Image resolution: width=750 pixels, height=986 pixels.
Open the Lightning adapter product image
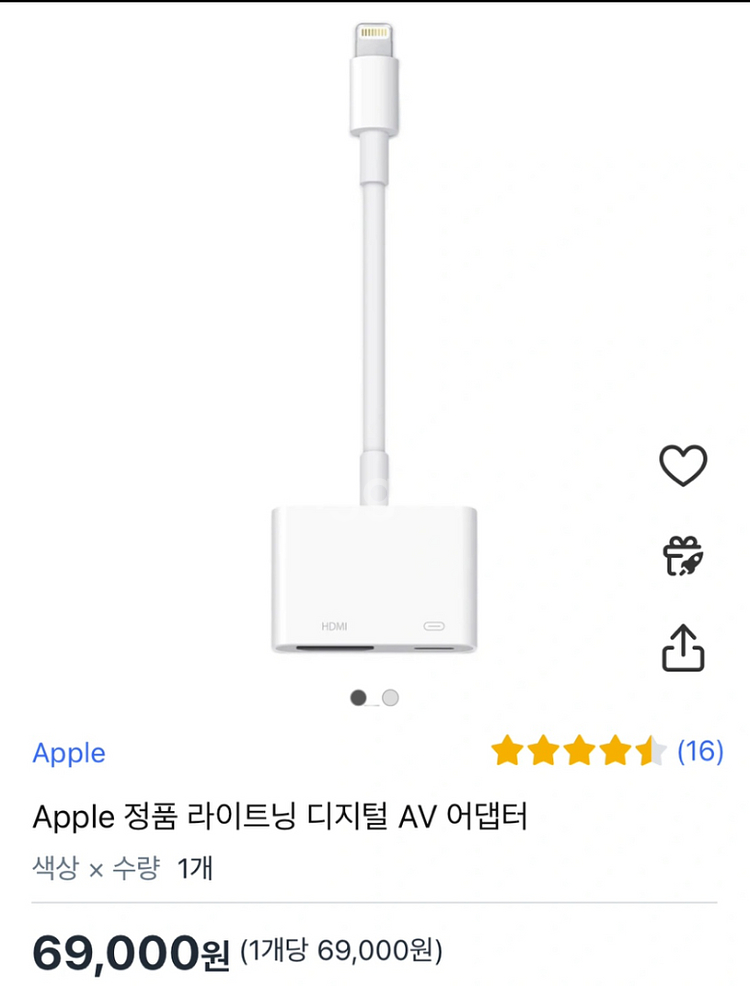click(374, 340)
